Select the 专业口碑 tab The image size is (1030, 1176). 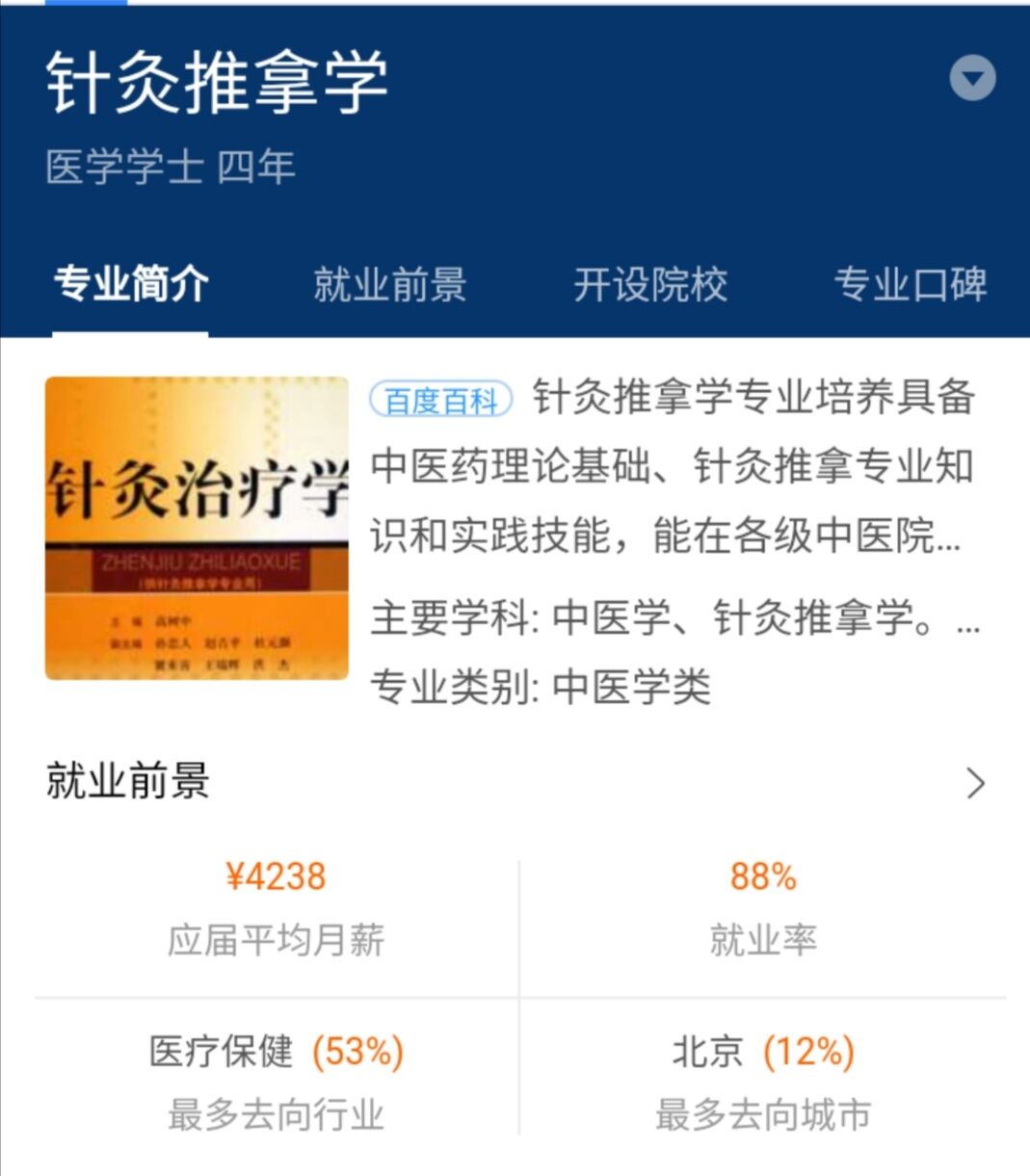[910, 284]
